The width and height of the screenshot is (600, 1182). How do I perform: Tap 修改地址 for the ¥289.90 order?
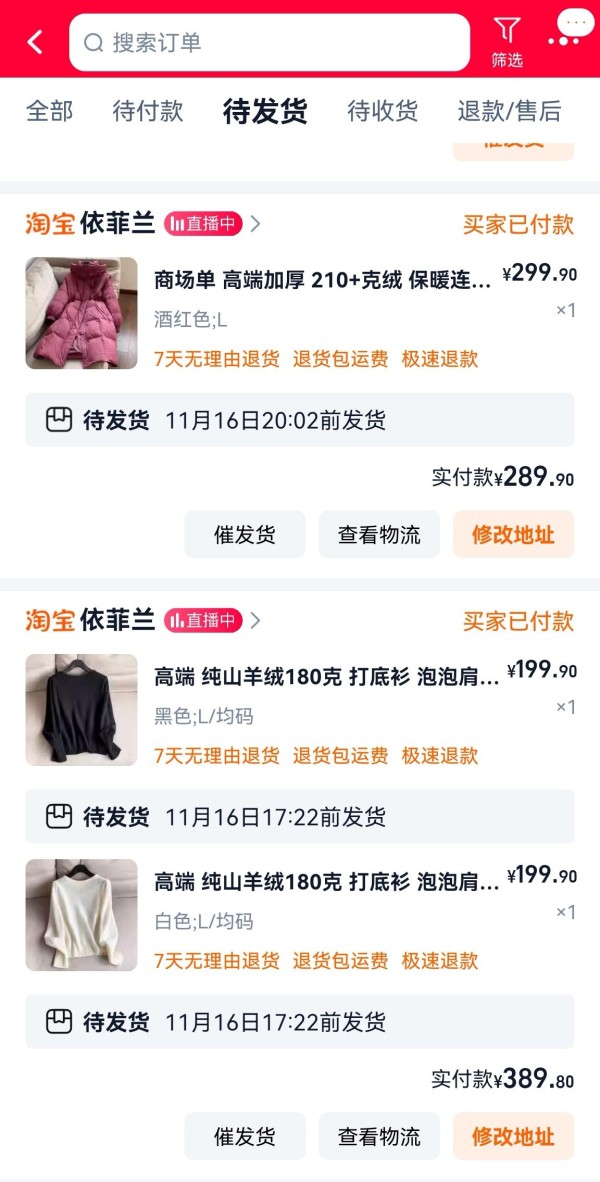(513, 534)
